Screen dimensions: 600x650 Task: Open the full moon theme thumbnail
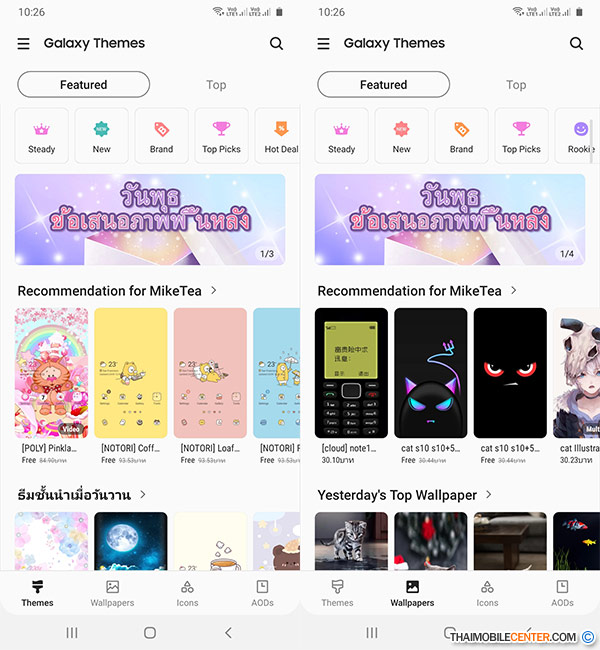click(x=131, y=541)
